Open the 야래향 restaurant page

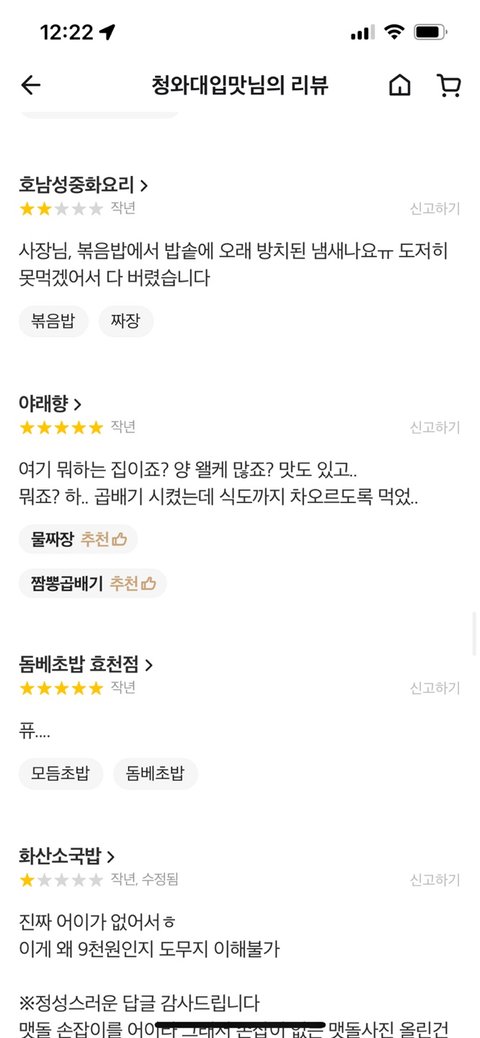[x=50, y=403]
